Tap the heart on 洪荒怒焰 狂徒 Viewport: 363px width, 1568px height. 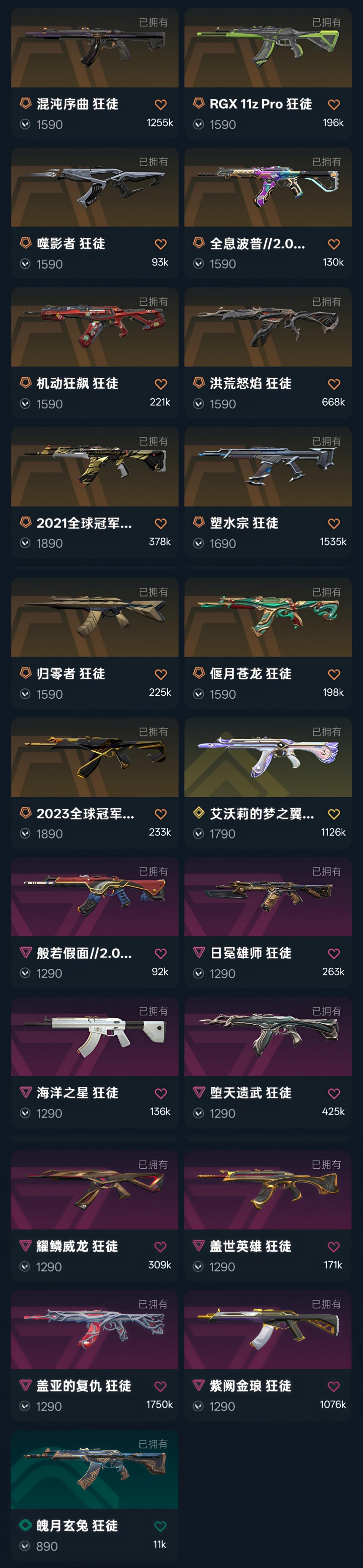[x=334, y=384]
